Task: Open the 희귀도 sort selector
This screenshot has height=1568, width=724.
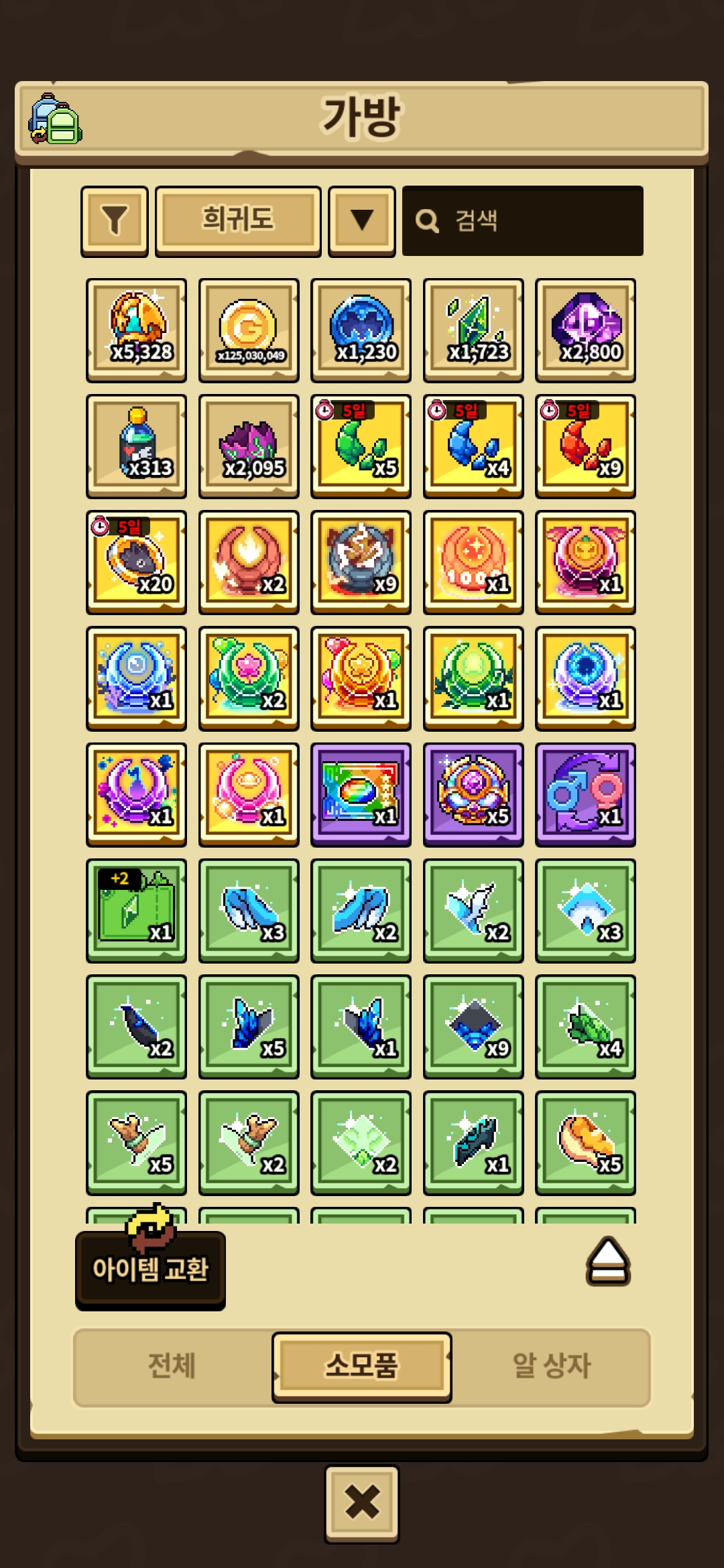Action: tap(238, 220)
